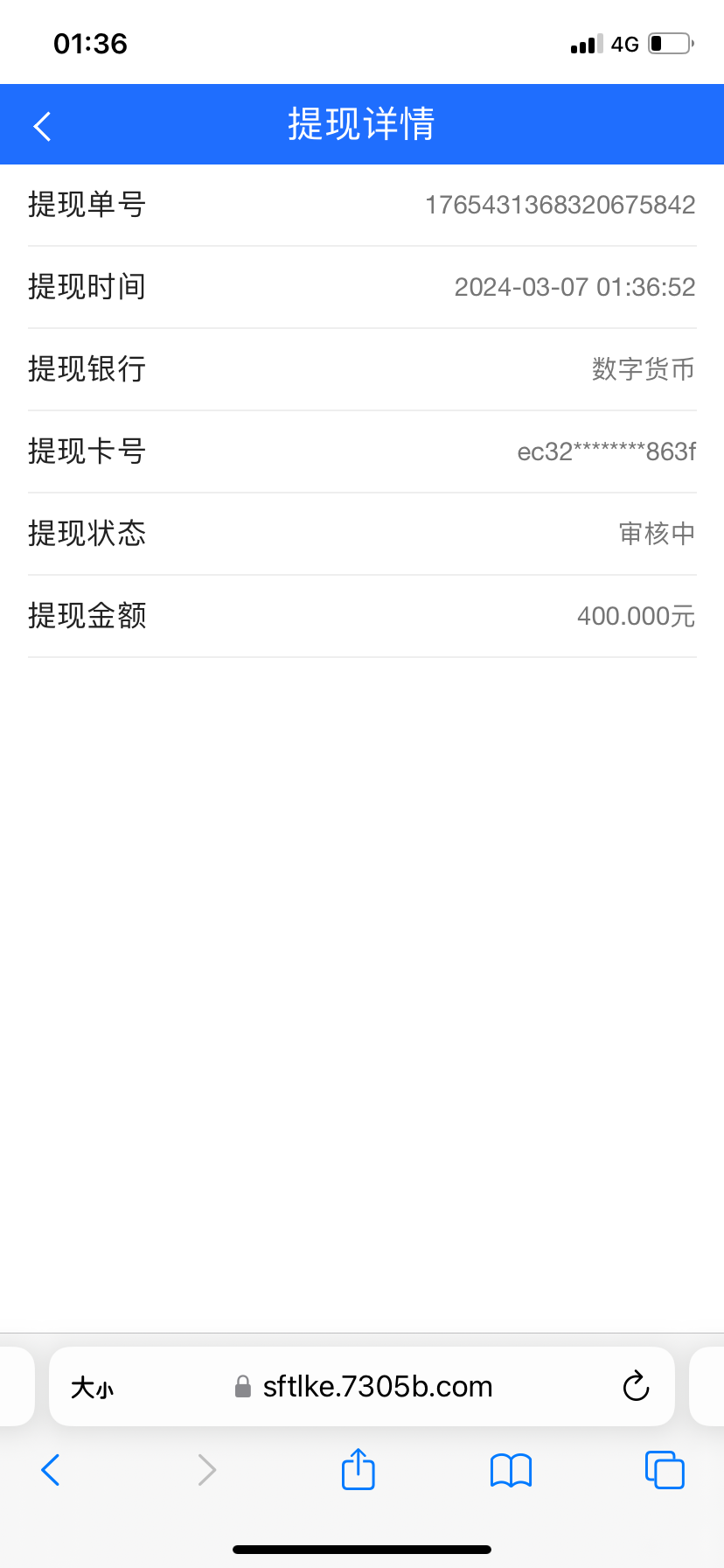The image size is (724, 1568).
Task: Tap the 01:36 clock in the status bar
Action: pos(90,43)
